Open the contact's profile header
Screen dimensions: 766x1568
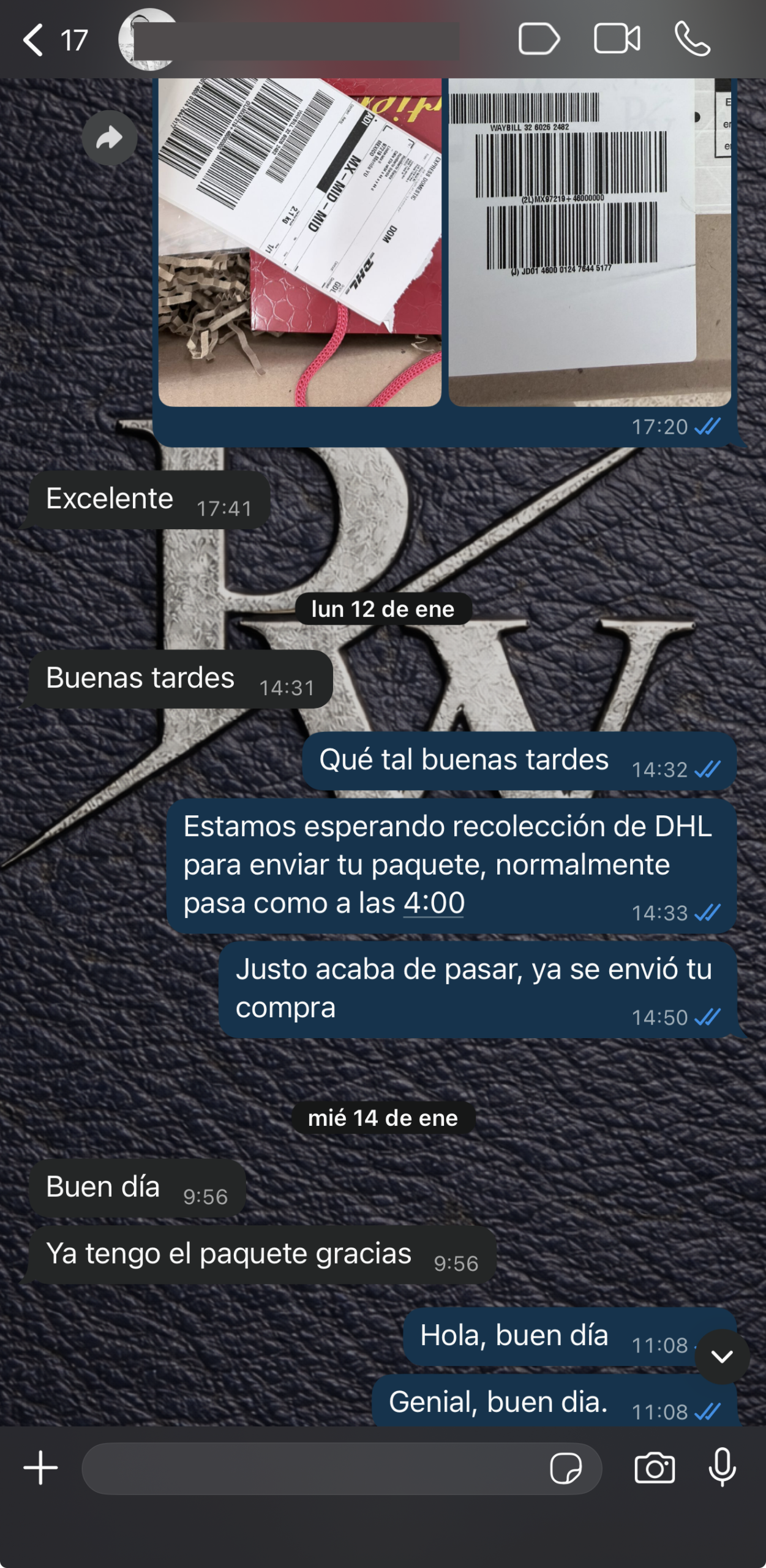[294, 40]
